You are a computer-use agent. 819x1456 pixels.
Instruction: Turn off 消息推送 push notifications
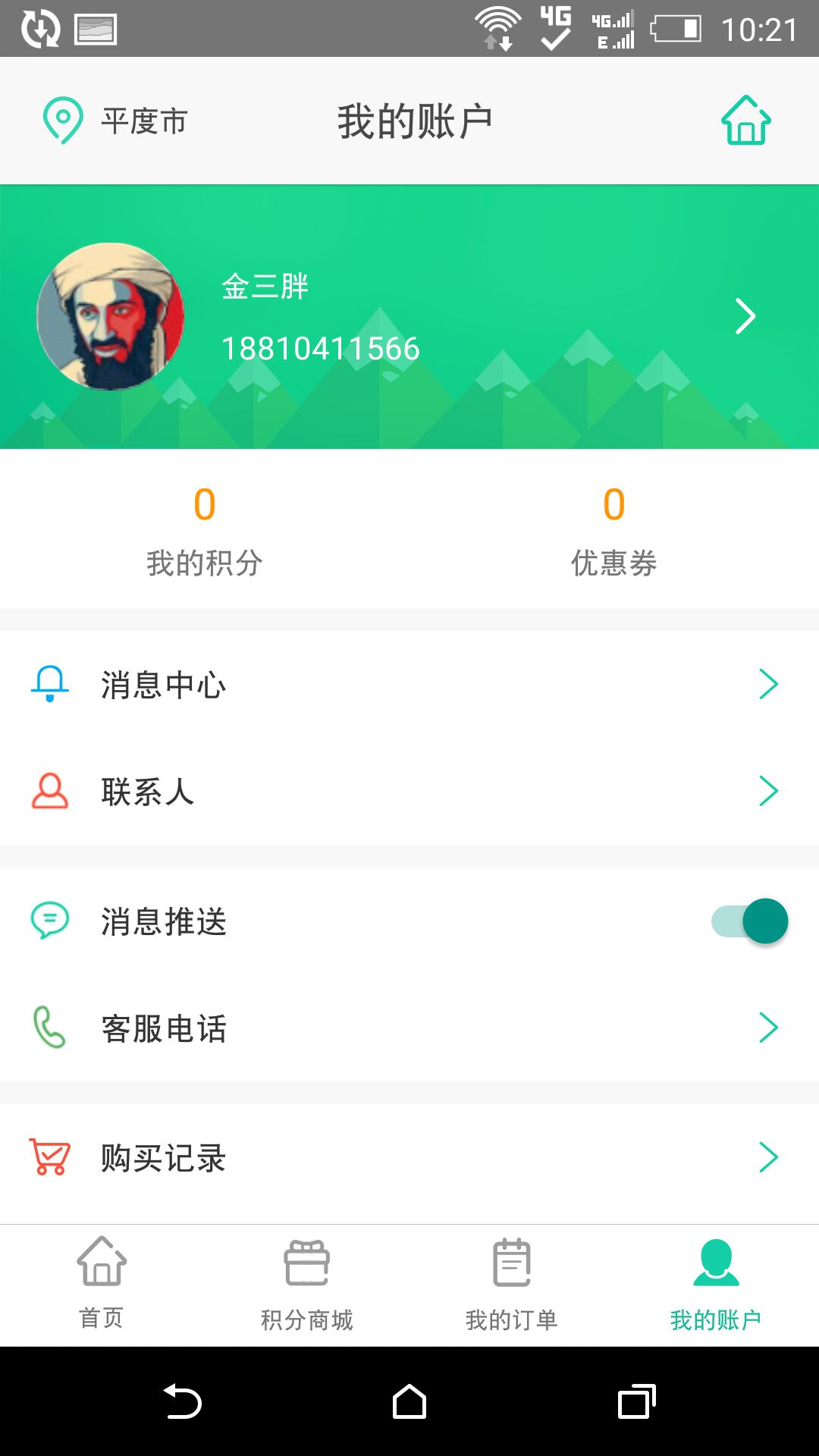(x=749, y=921)
